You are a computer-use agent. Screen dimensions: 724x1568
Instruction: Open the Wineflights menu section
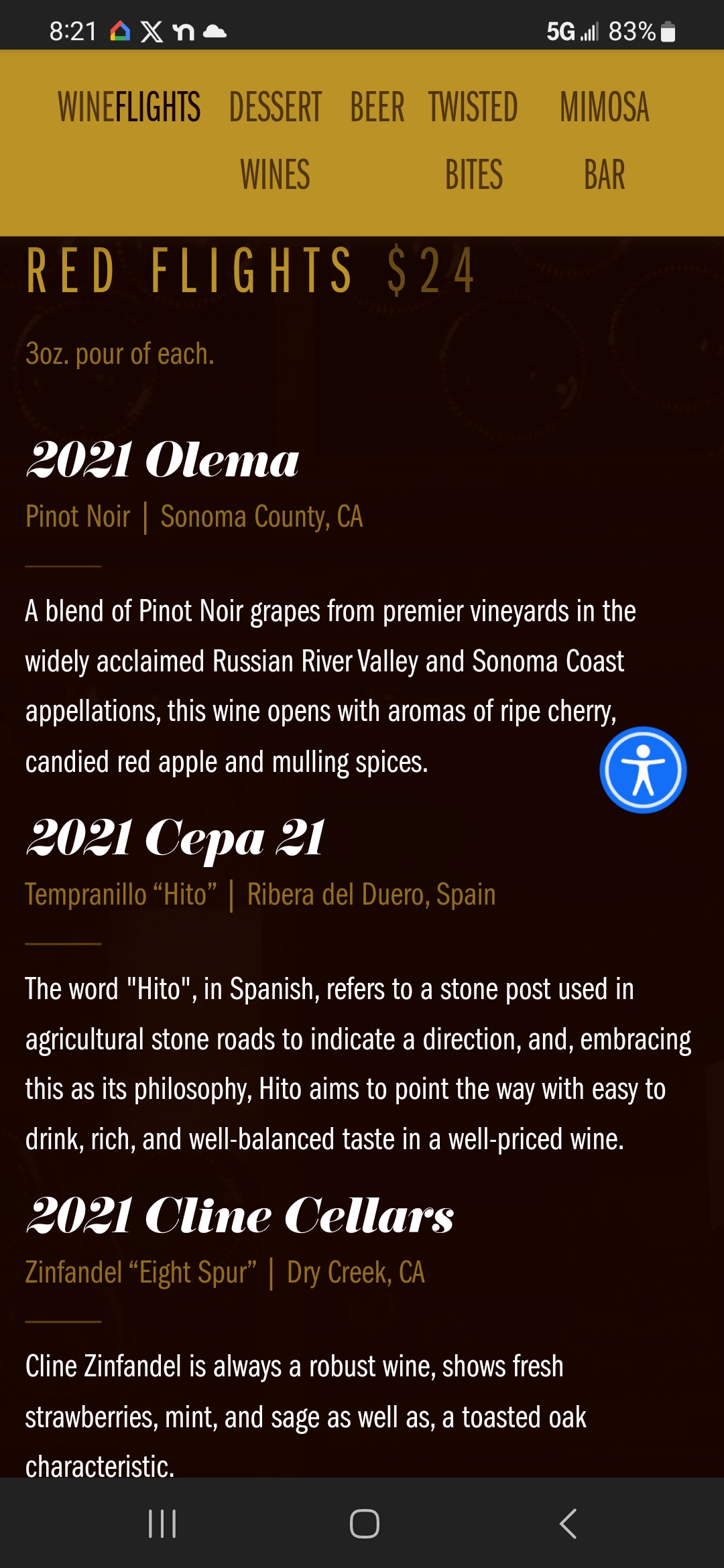pyautogui.click(x=129, y=107)
